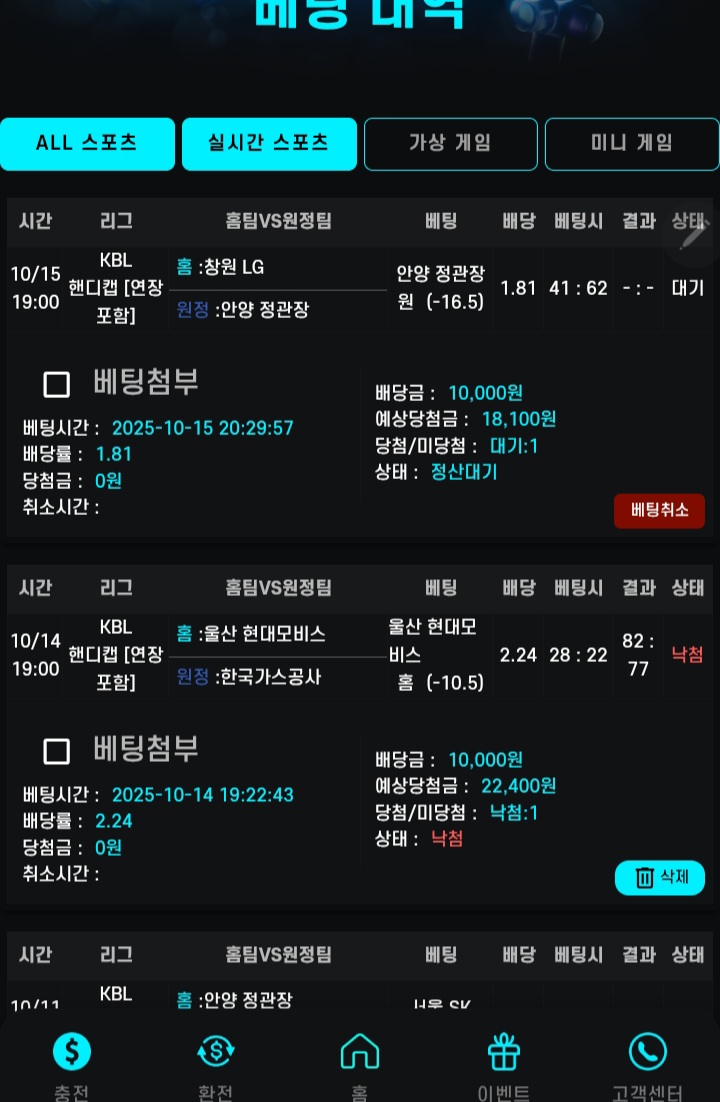Screen dimensions: 720x1102
Task: Go to 환전 in the bottom bar
Action: point(215,1060)
